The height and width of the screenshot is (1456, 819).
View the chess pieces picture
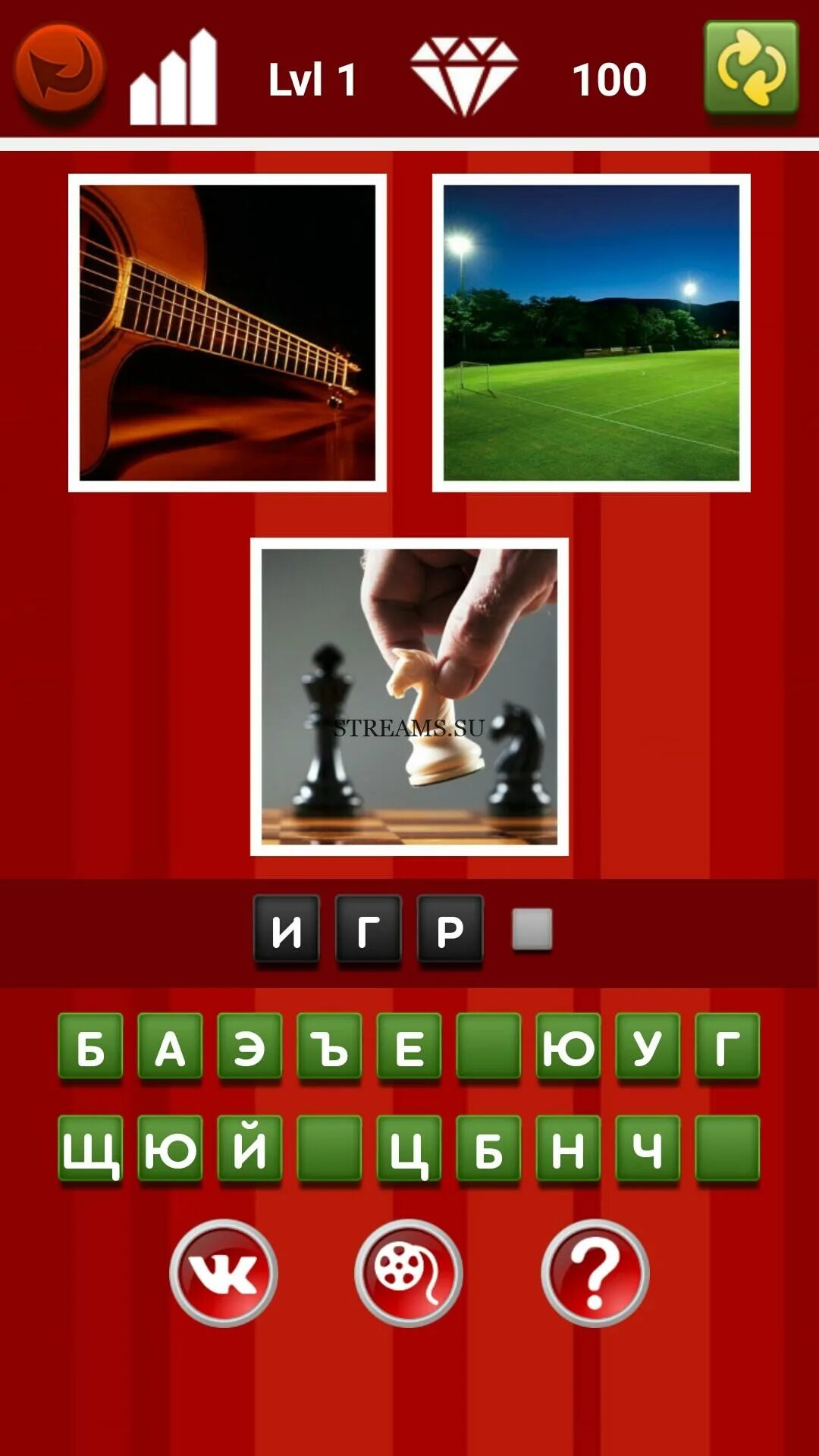click(409, 697)
